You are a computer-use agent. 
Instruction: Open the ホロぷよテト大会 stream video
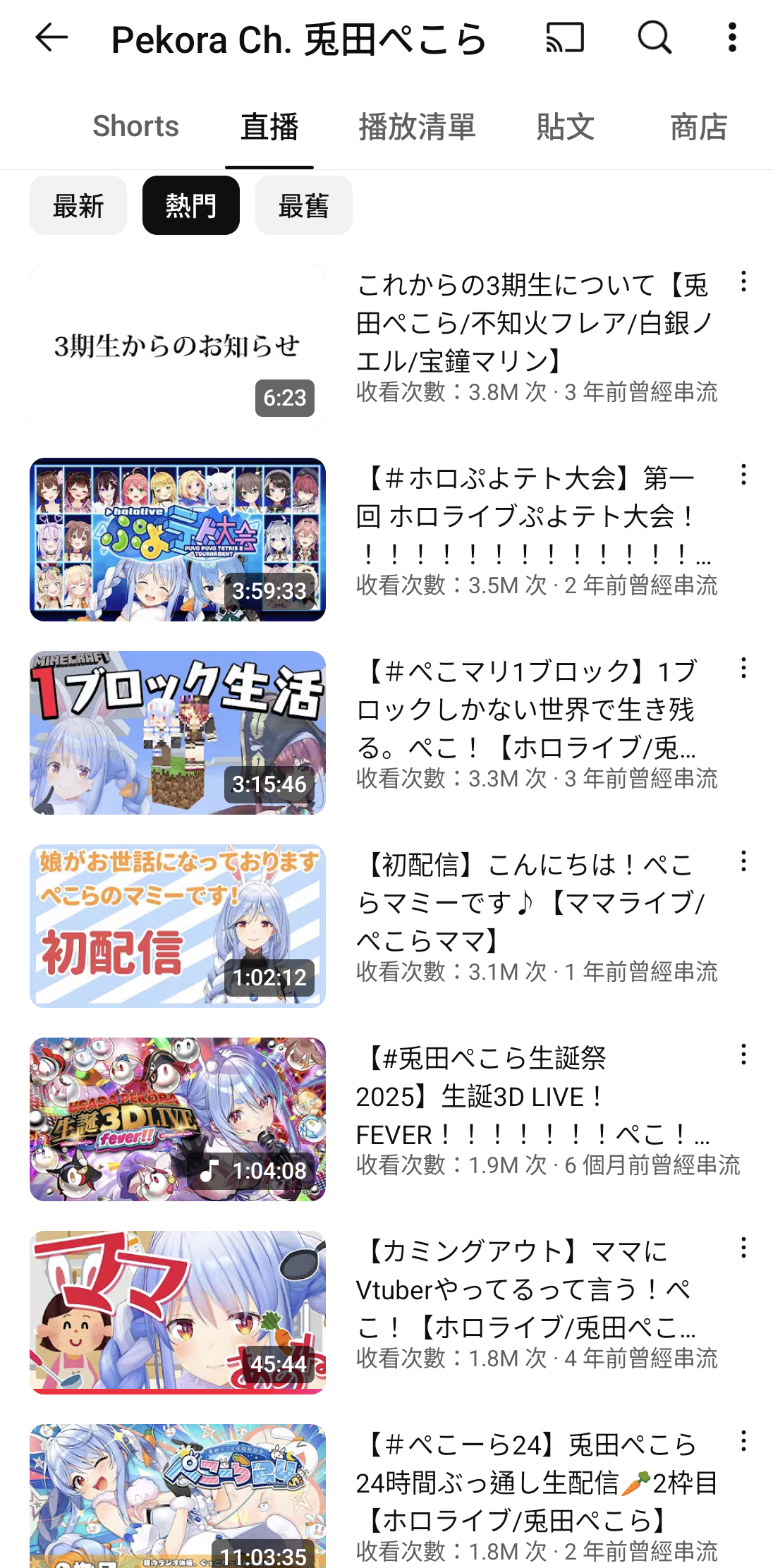[x=178, y=540]
